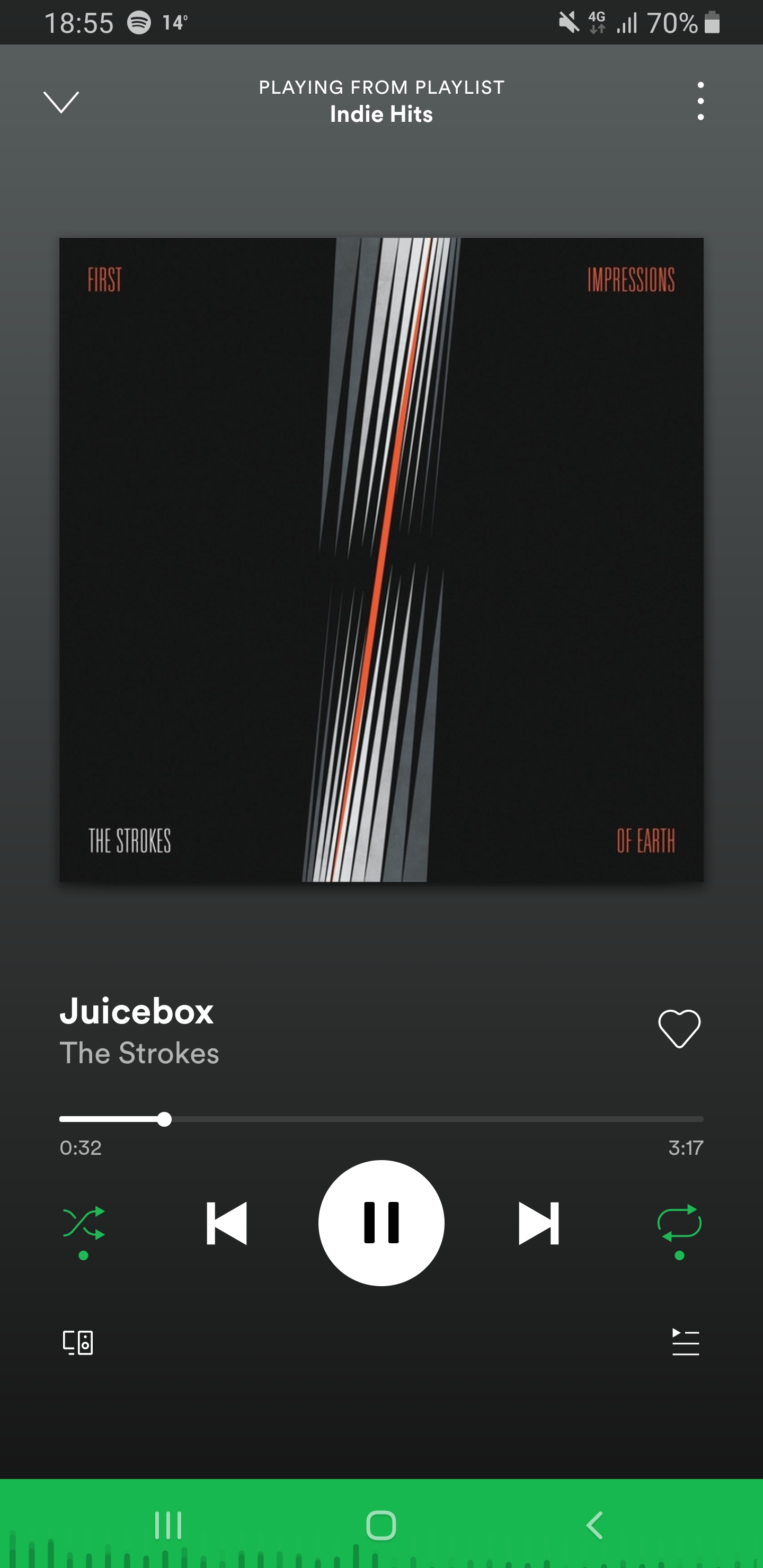Open the Indie Hits playlist
Viewport: 763px width, 1568px height.
[381, 114]
